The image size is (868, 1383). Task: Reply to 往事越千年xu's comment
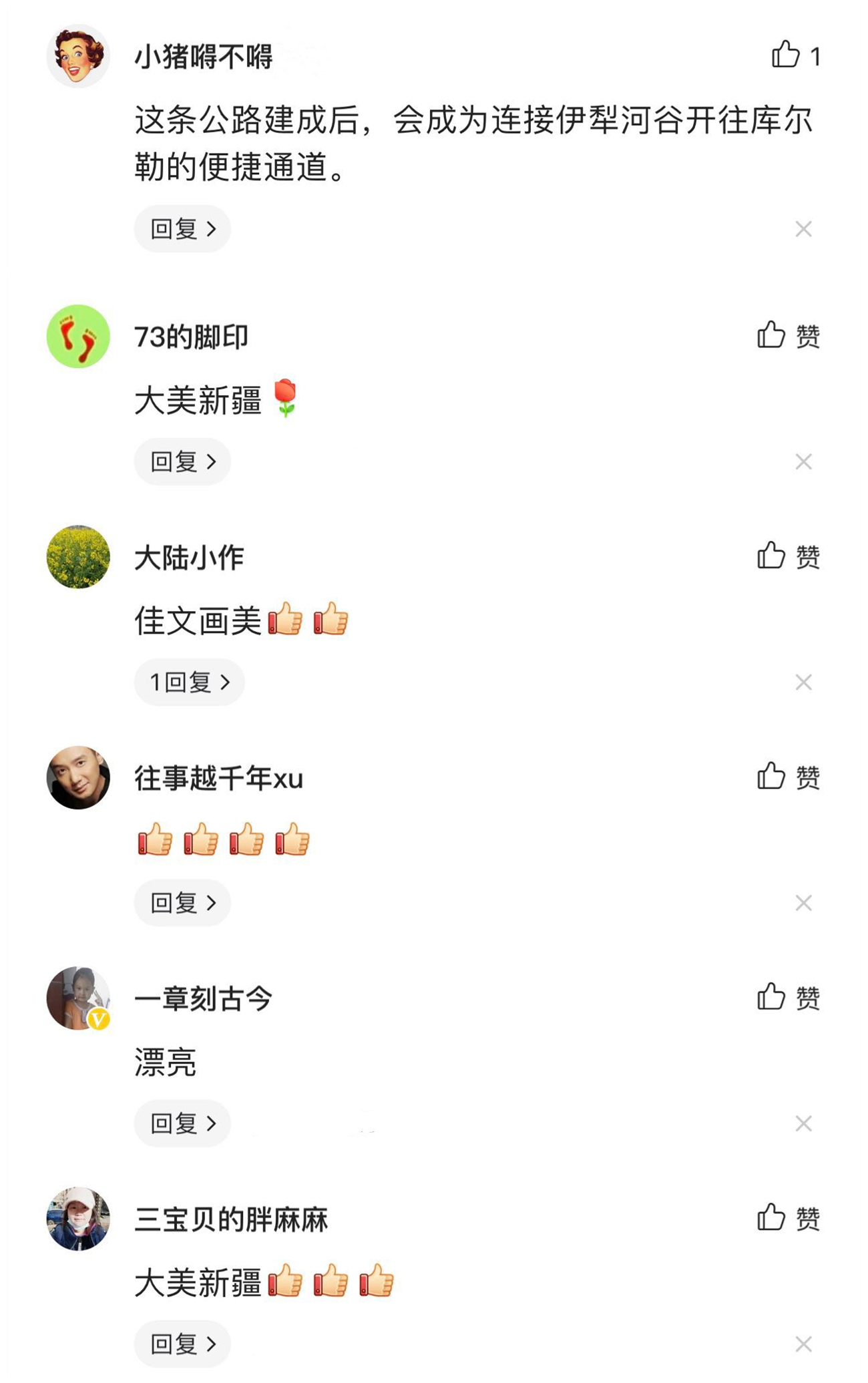pos(182,903)
